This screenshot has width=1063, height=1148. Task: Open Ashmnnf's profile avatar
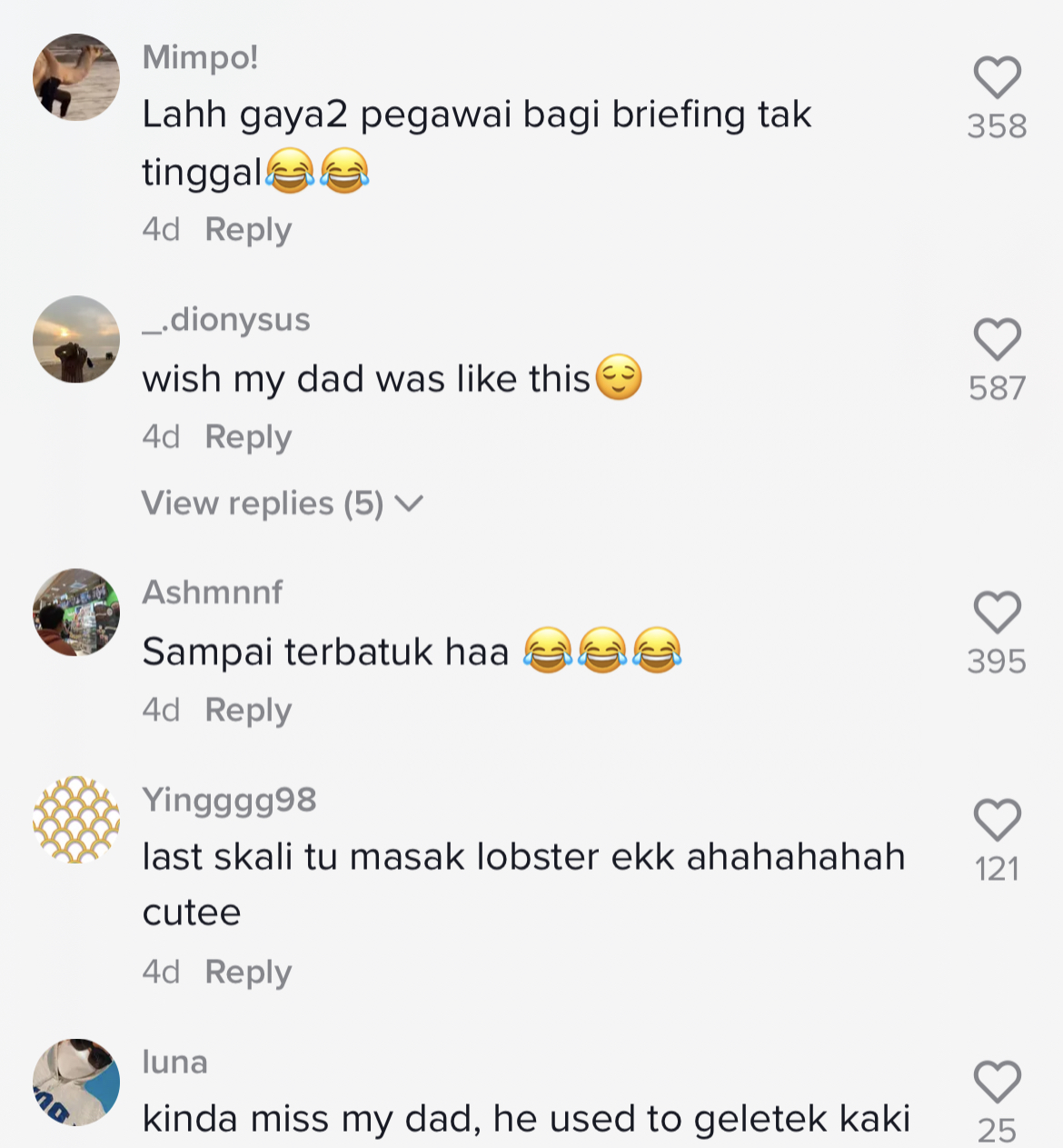(76, 612)
